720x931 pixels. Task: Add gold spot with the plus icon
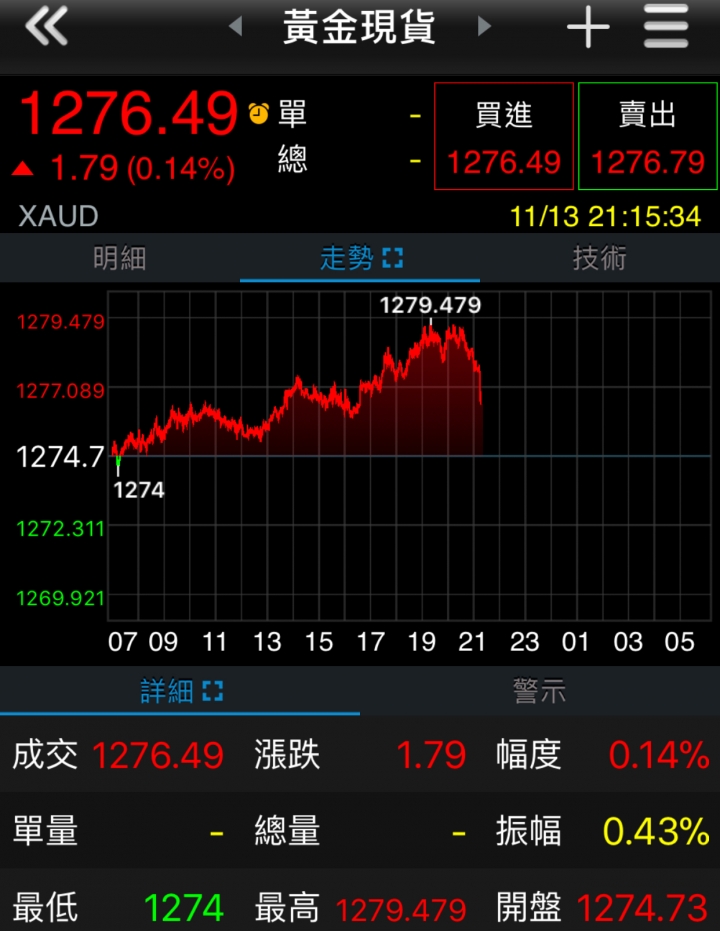[x=588, y=27]
